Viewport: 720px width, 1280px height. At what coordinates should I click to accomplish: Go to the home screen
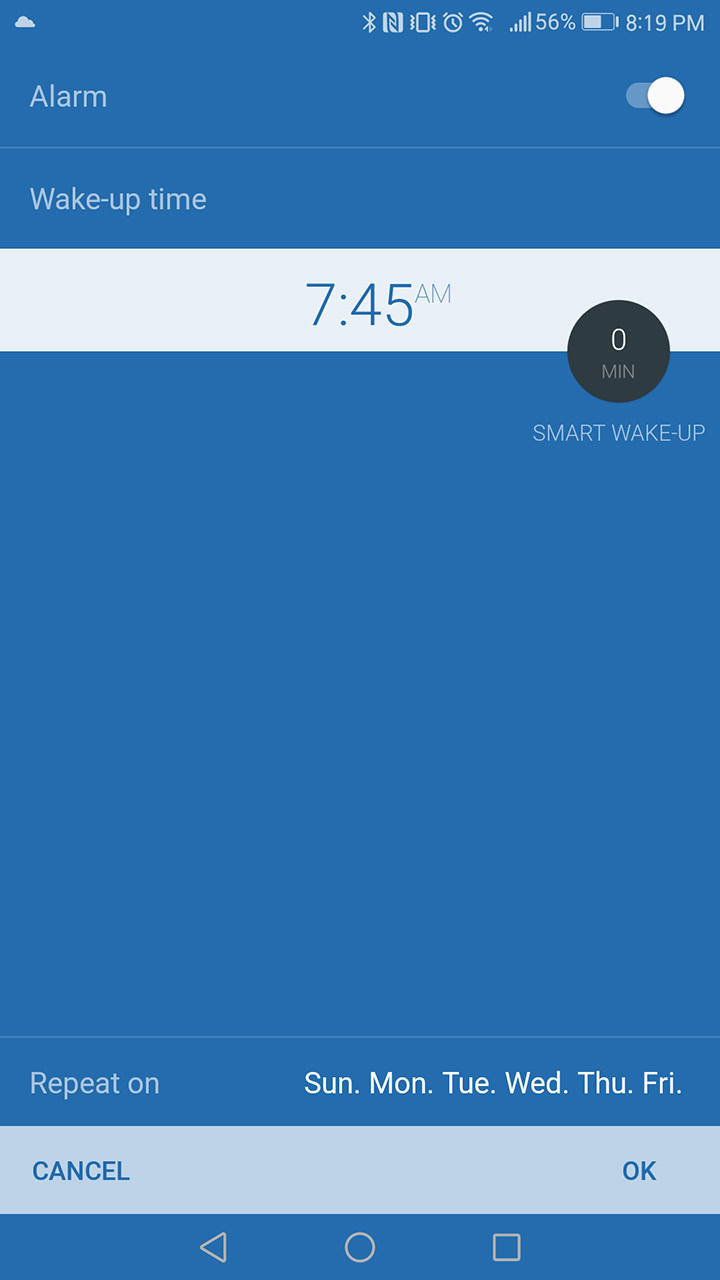point(360,1247)
